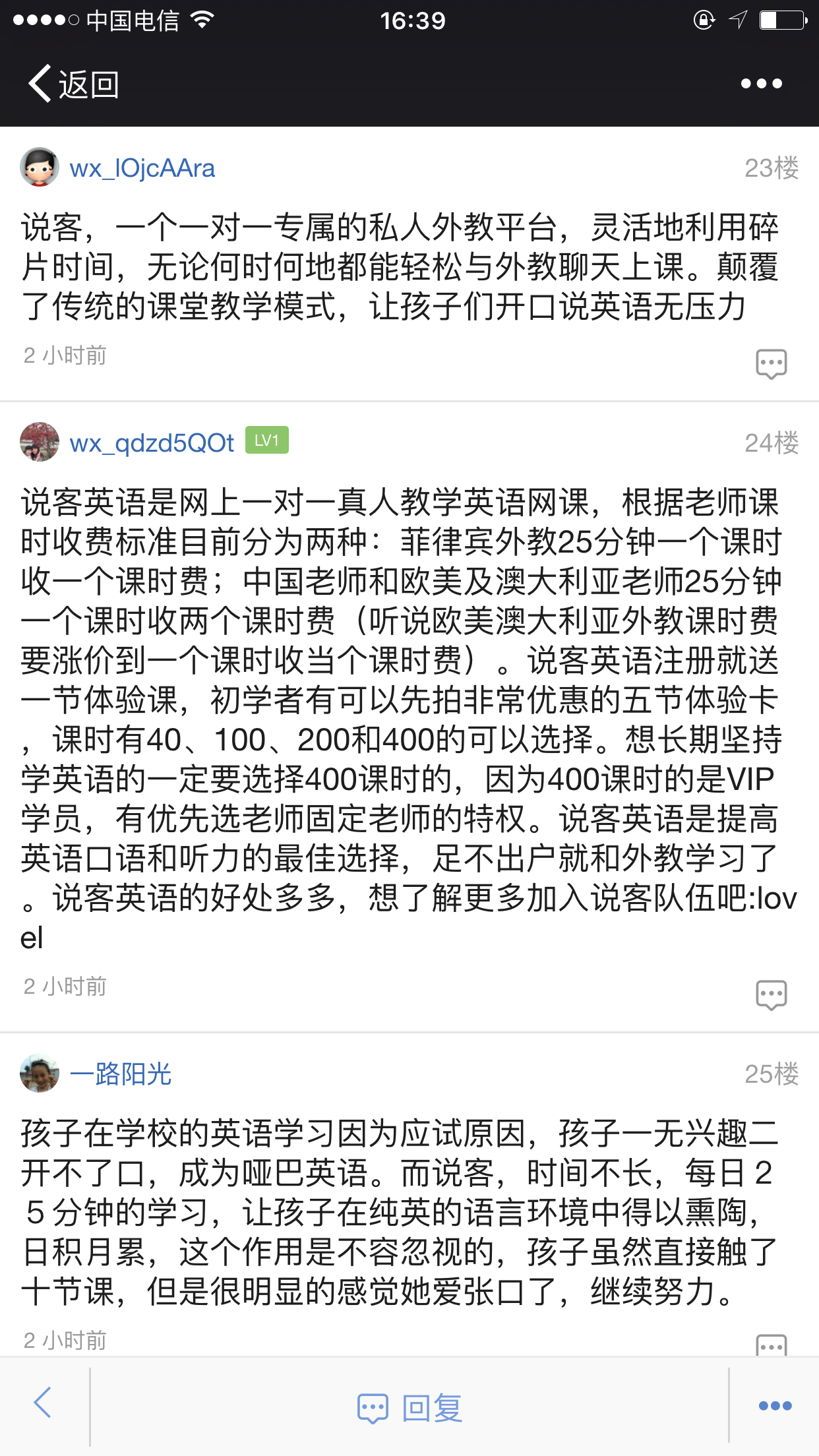Open the bottom toolbar more options
Image resolution: width=819 pixels, height=1456 pixels.
click(775, 1406)
